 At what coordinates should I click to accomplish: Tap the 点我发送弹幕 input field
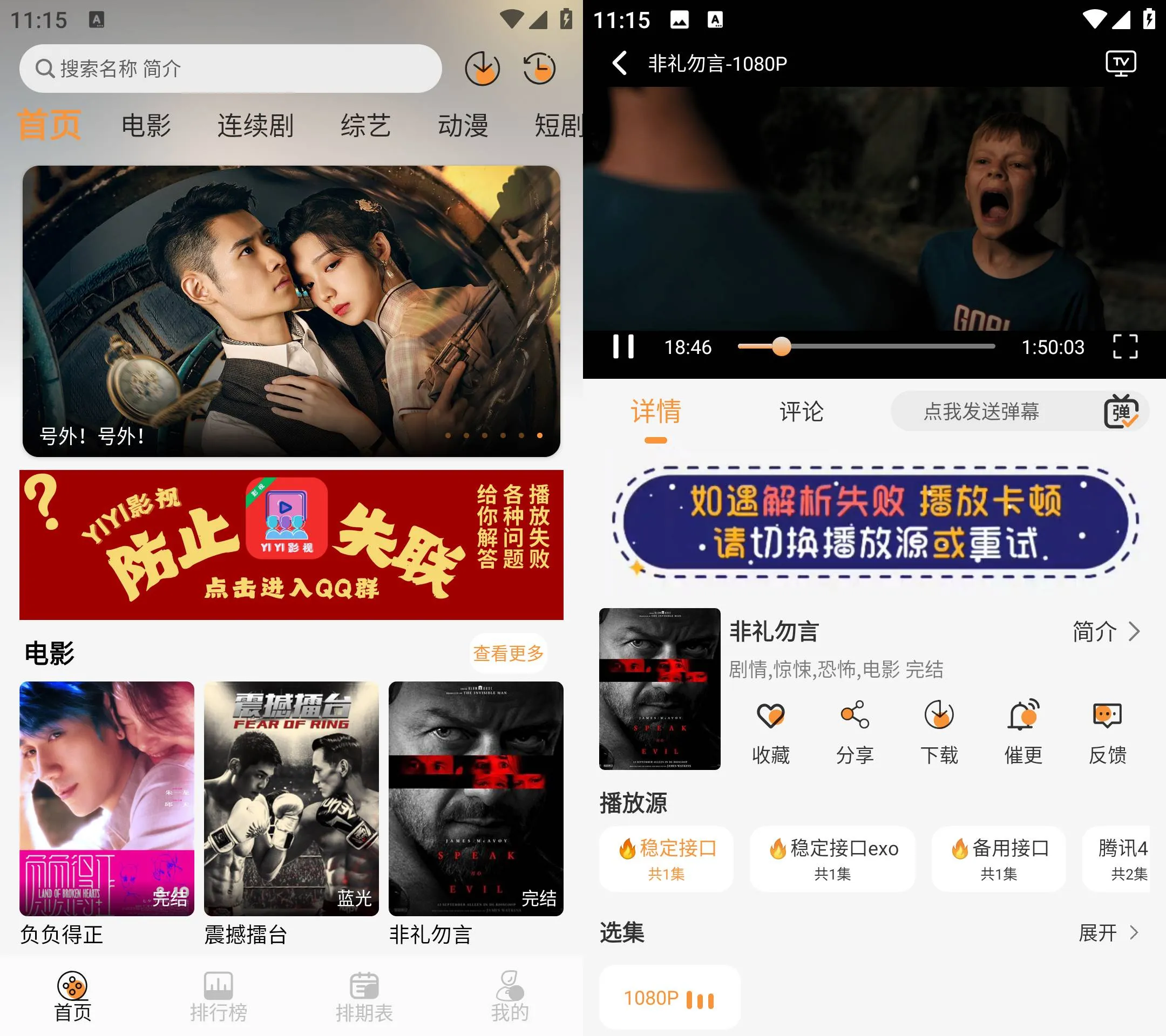(981, 412)
